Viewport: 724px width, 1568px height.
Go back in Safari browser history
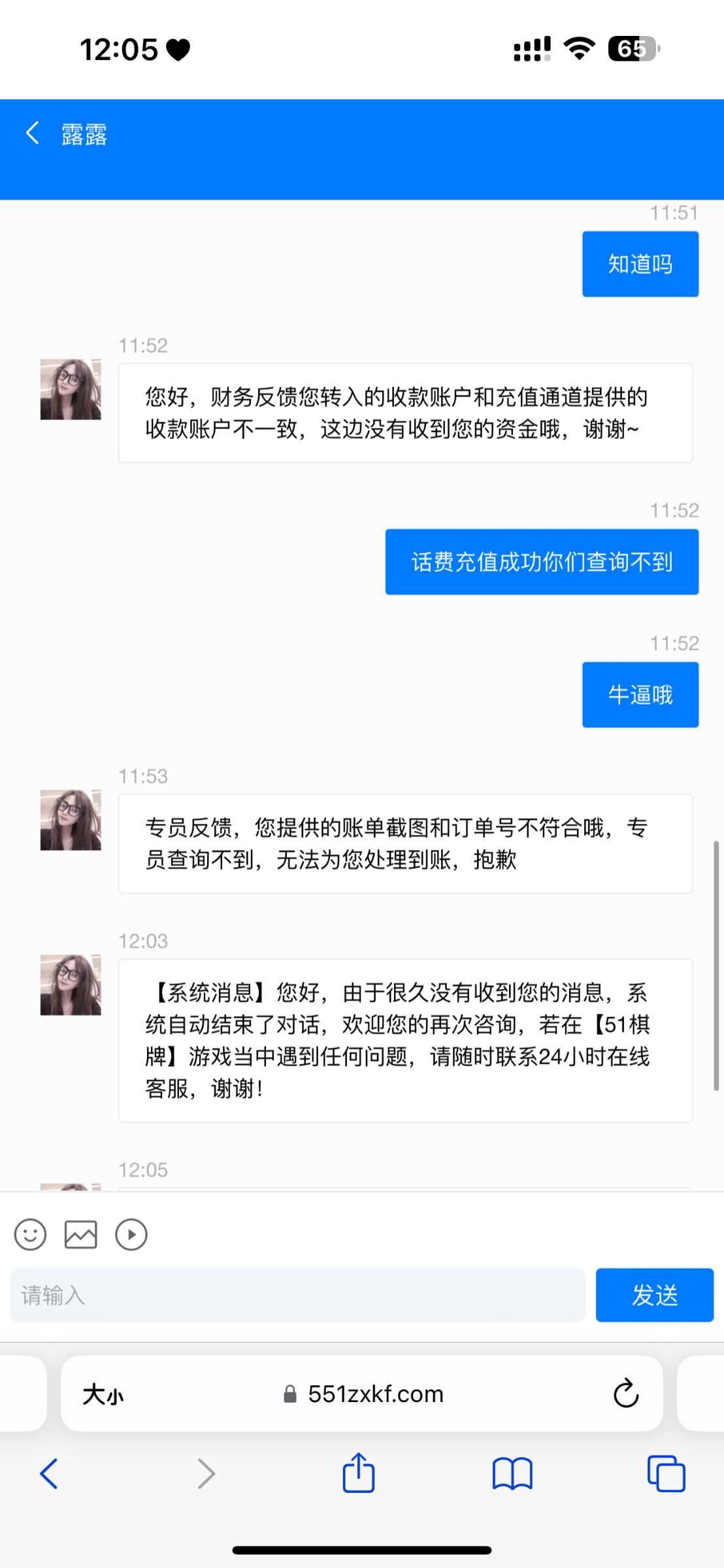[x=49, y=1473]
